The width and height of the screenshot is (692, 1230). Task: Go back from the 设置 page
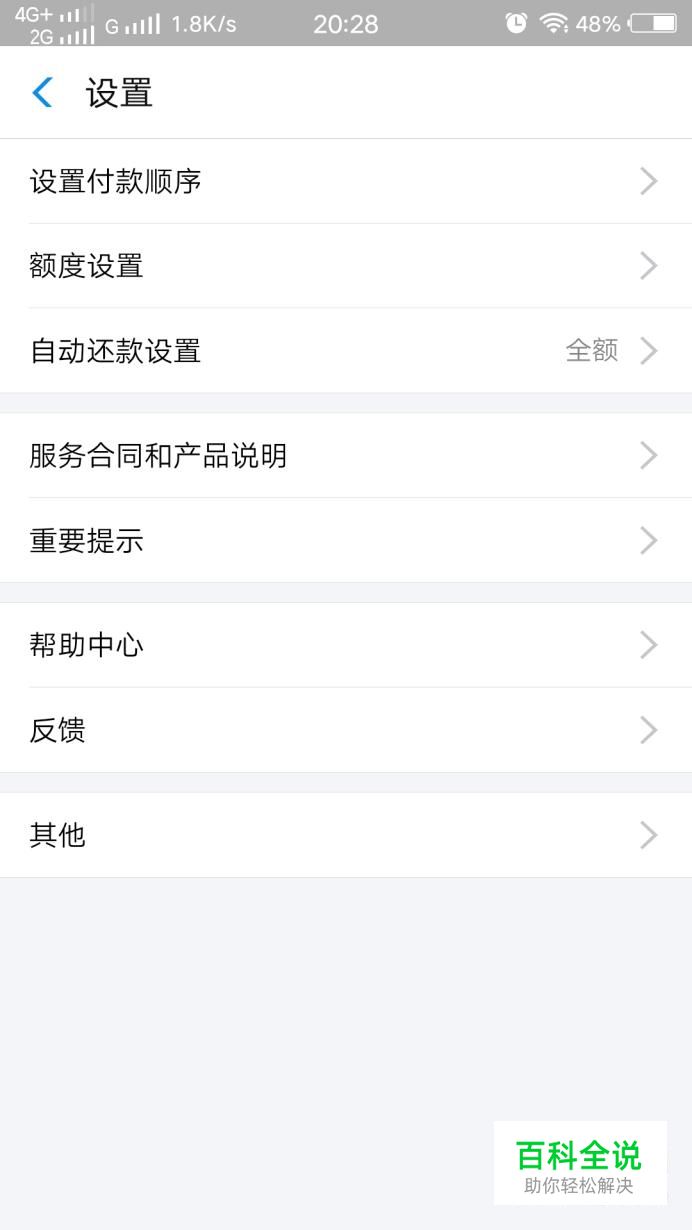pyautogui.click(x=42, y=93)
